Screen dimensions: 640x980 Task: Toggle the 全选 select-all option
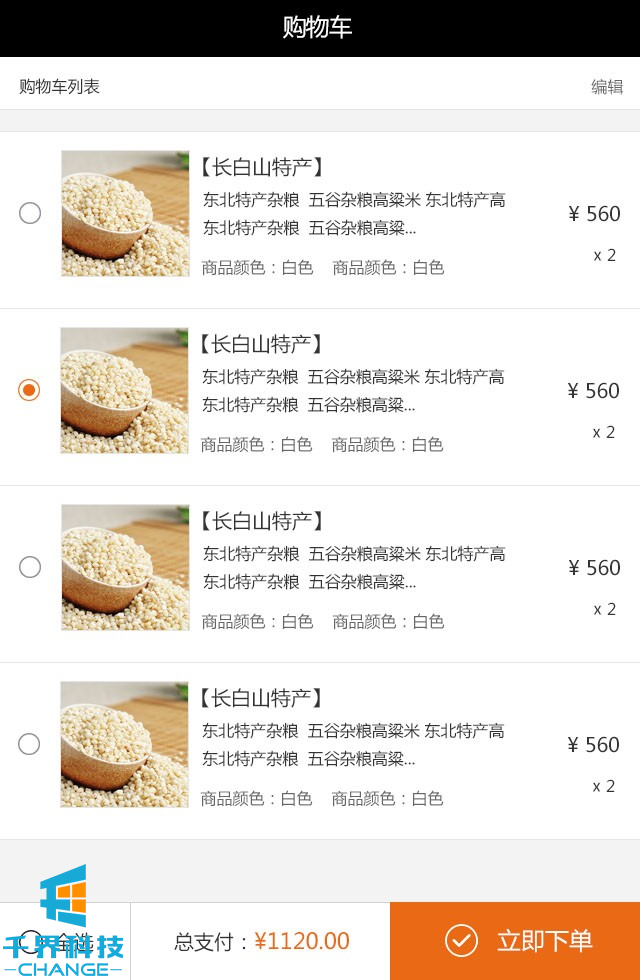32,941
